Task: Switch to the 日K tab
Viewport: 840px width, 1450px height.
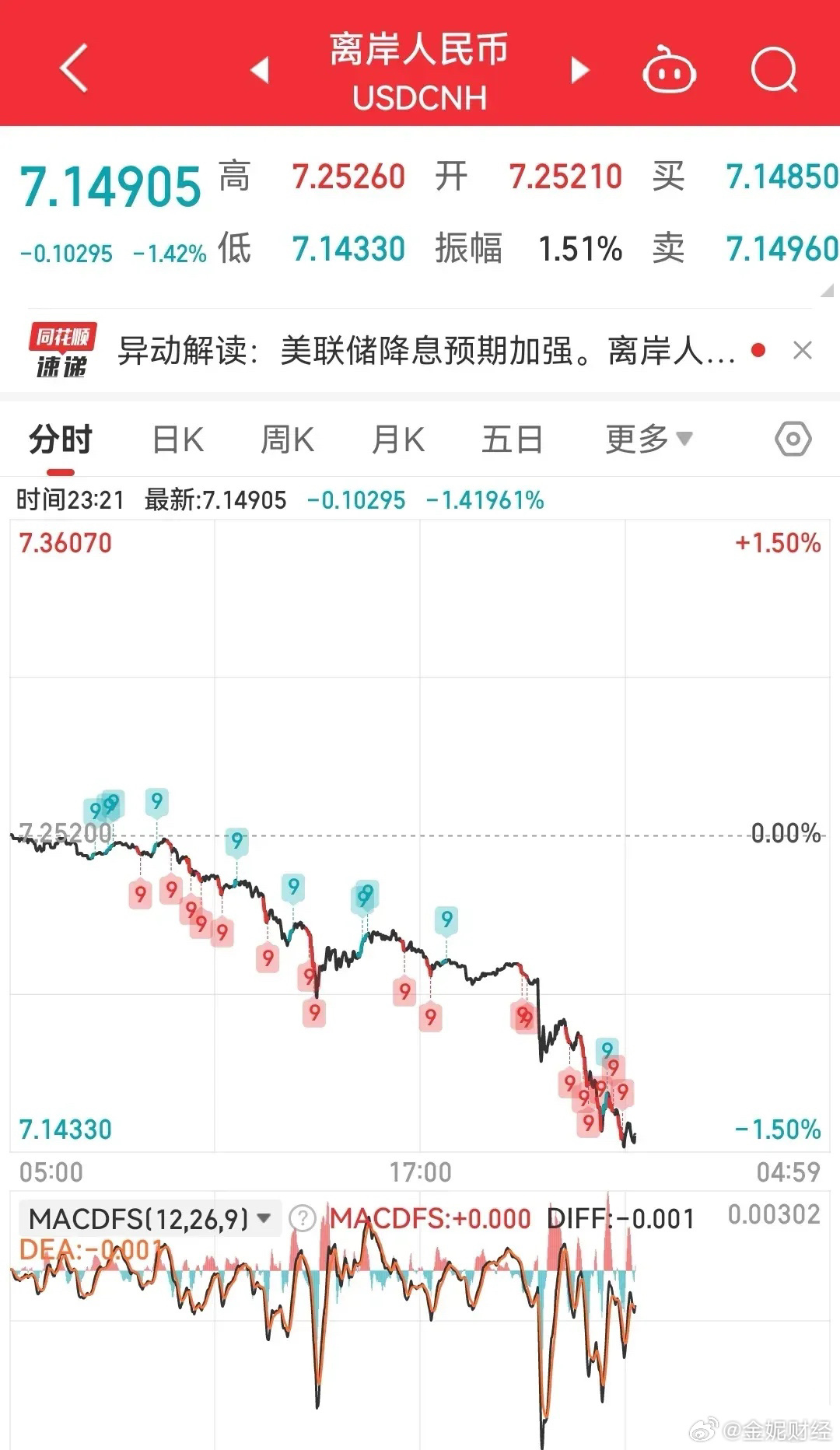Action: [176, 438]
